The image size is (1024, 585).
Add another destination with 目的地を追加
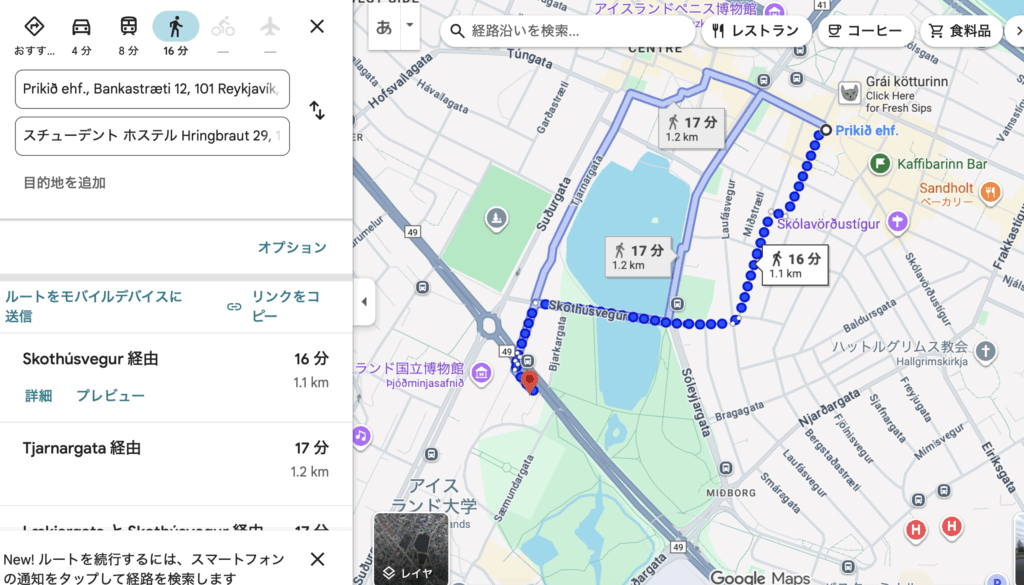pyautogui.click(x=64, y=183)
